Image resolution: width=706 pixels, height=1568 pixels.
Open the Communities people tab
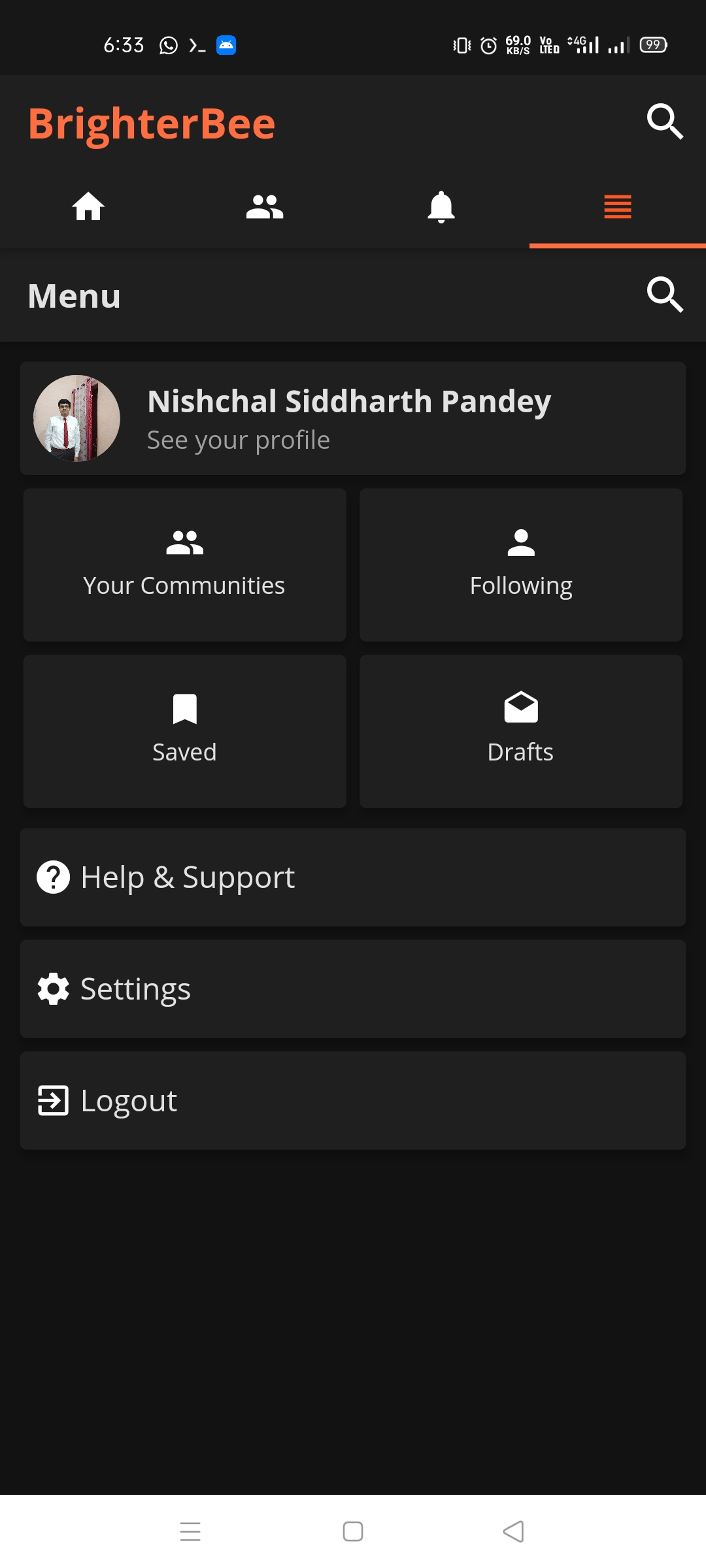coord(265,207)
